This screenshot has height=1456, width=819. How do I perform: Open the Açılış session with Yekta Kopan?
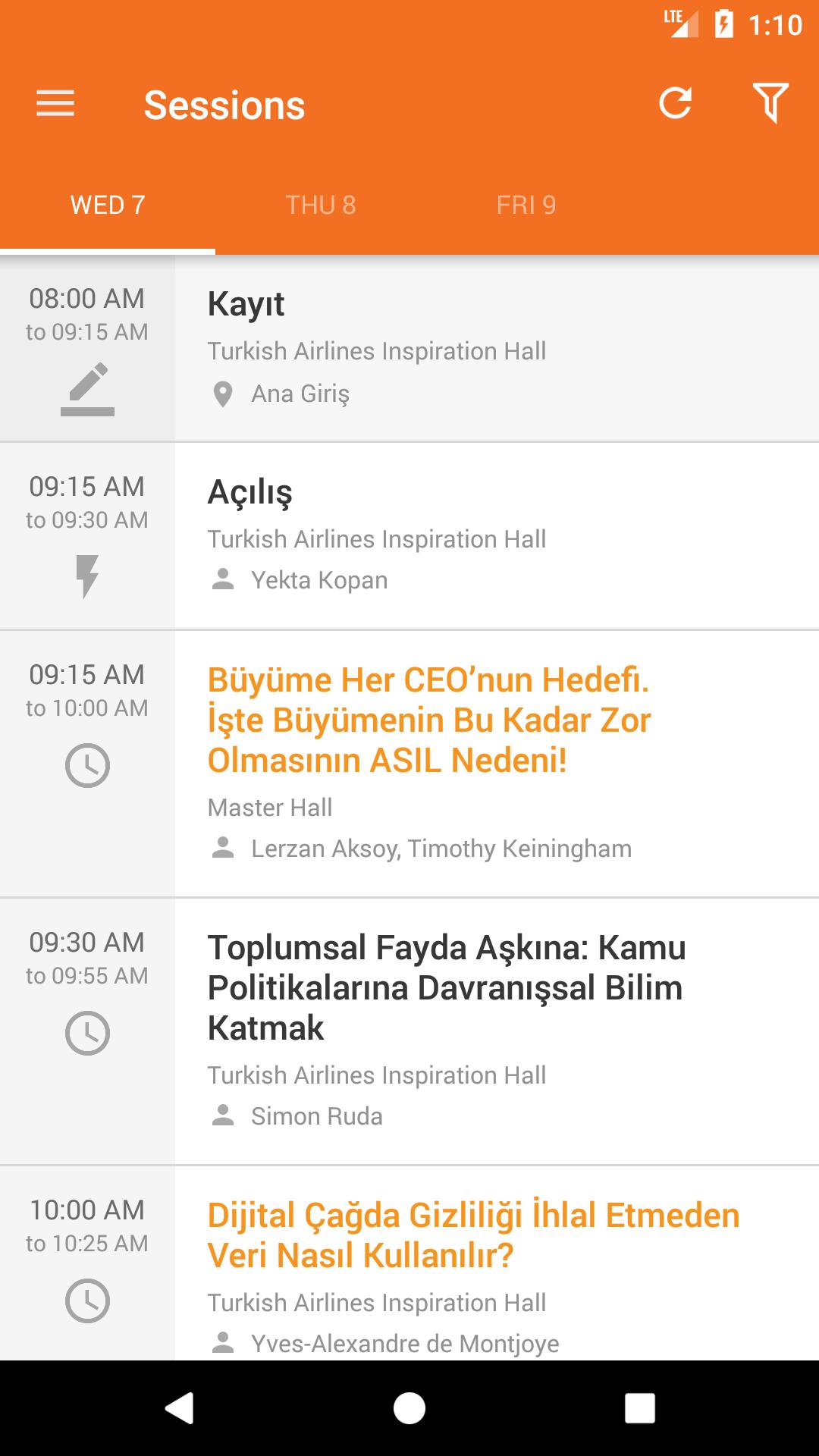click(x=455, y=536)
